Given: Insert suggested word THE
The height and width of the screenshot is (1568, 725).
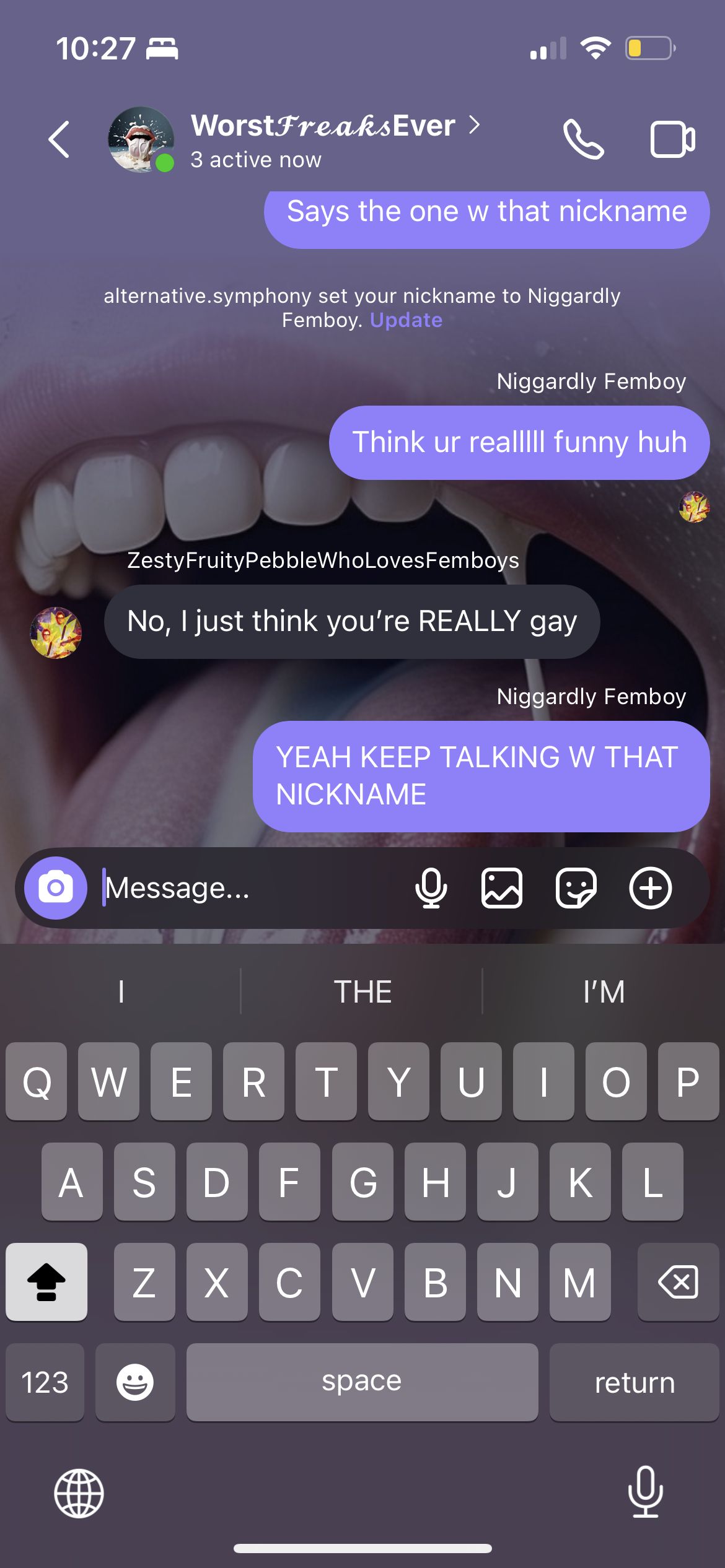Looking at the screenshot, I should pos(362,991).
